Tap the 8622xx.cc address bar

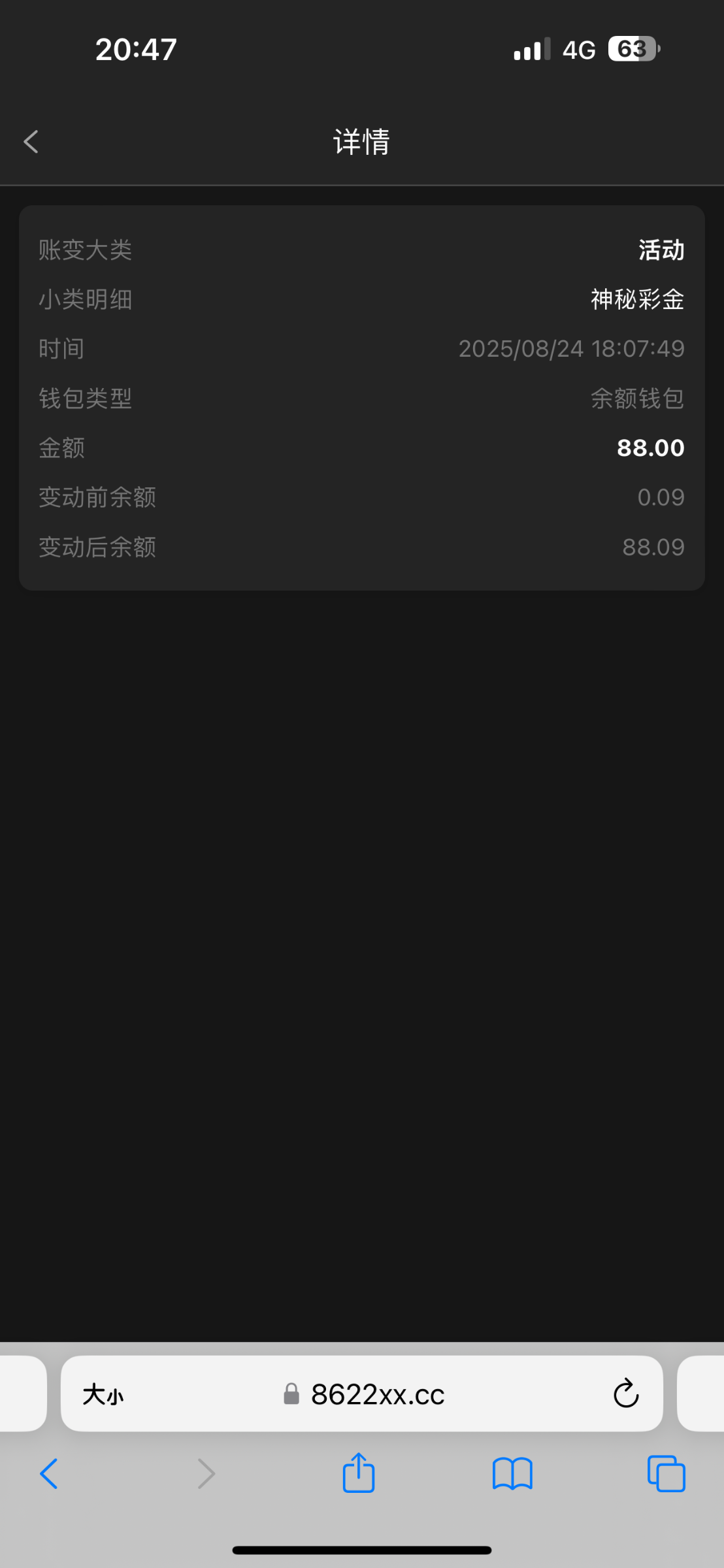pyautogui.click(x=377, y=1395)
